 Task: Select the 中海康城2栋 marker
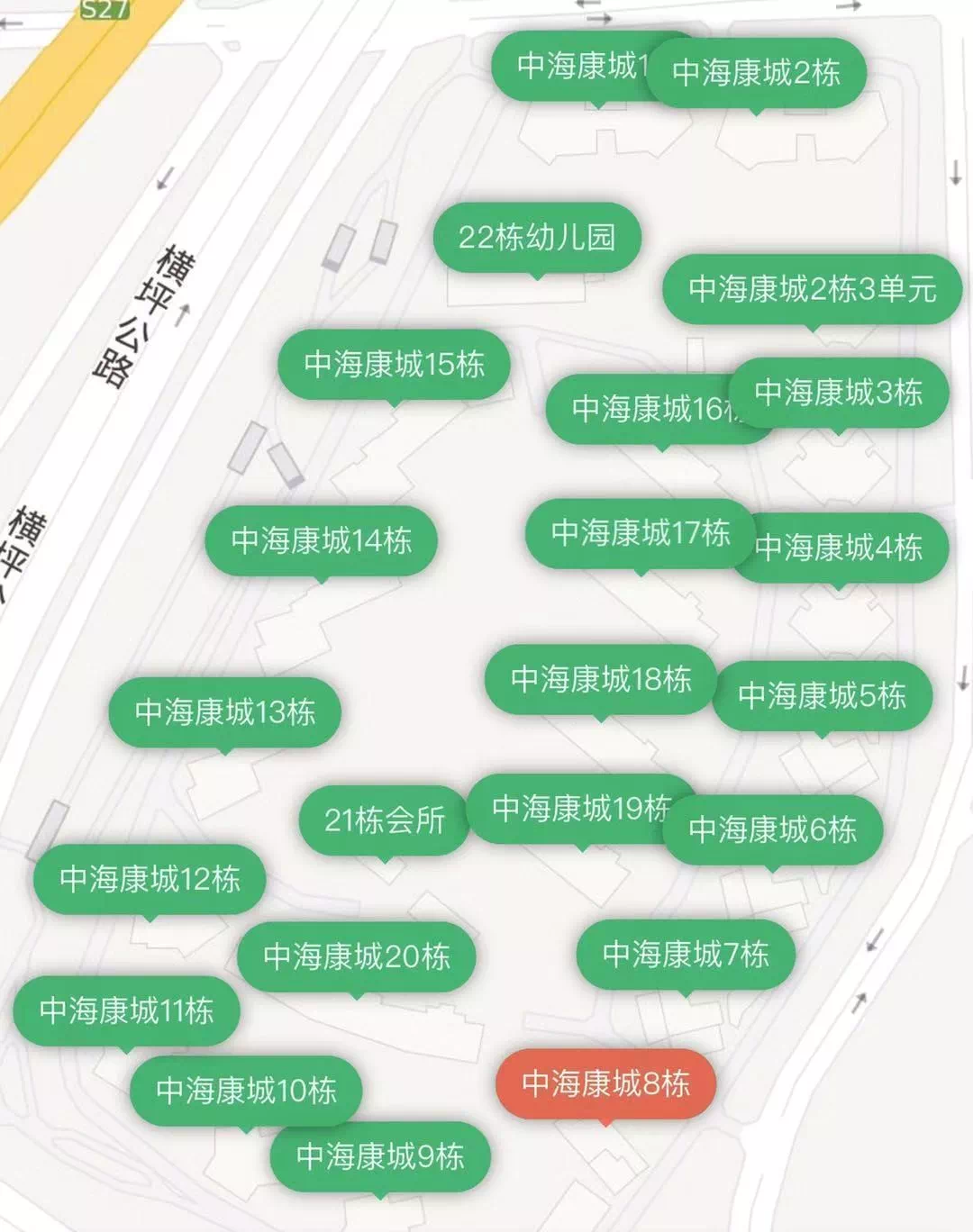point(757,73)
